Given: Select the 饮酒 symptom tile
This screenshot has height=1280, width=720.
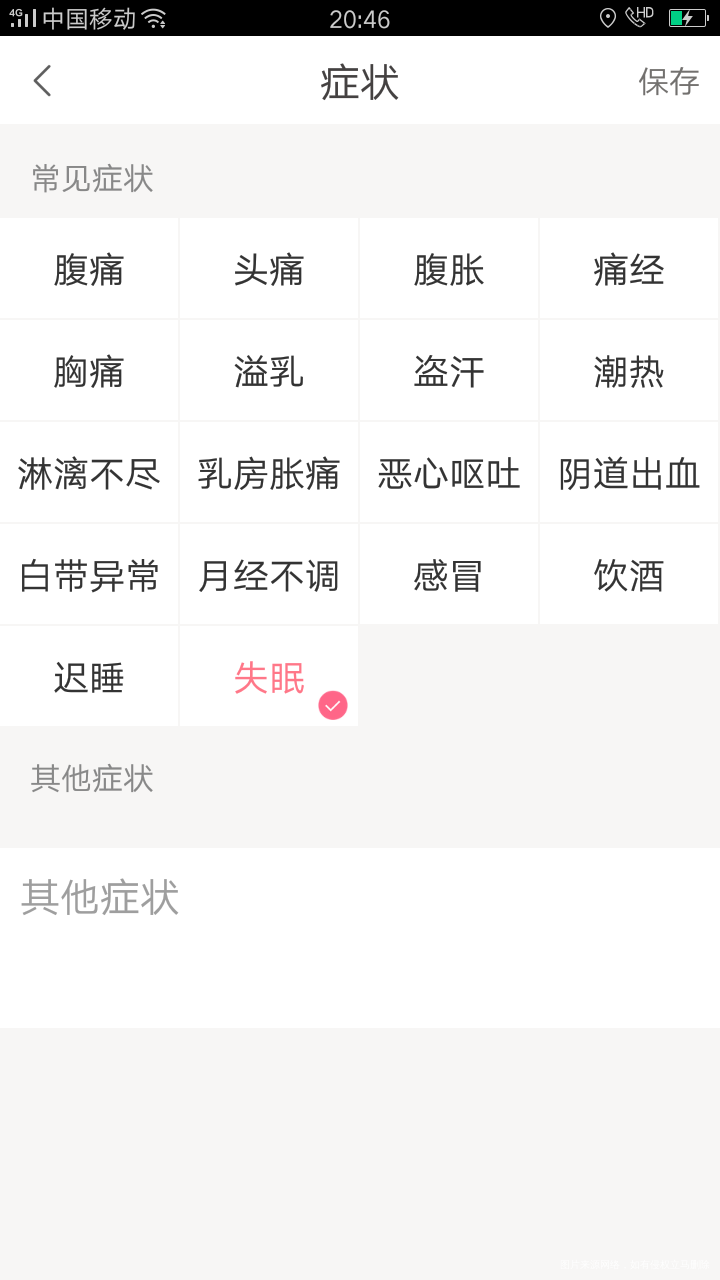Looking at the screenshot, I should point(629,574).
